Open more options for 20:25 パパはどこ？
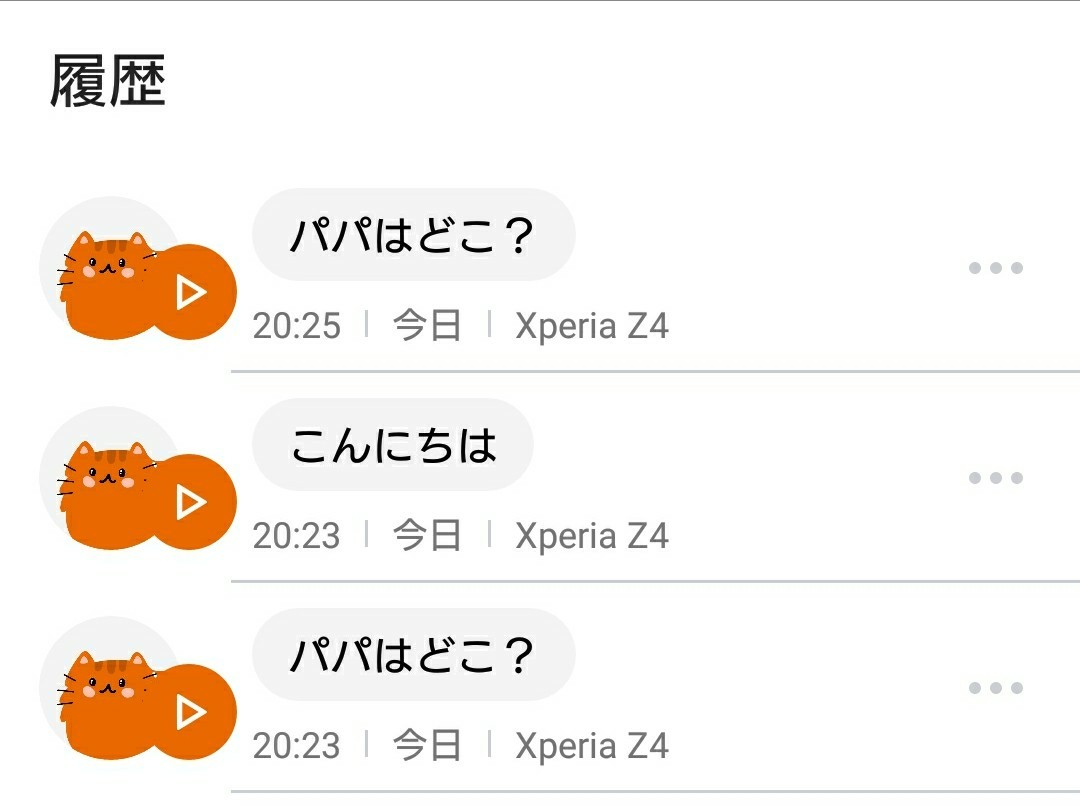 tap(996, 268)
